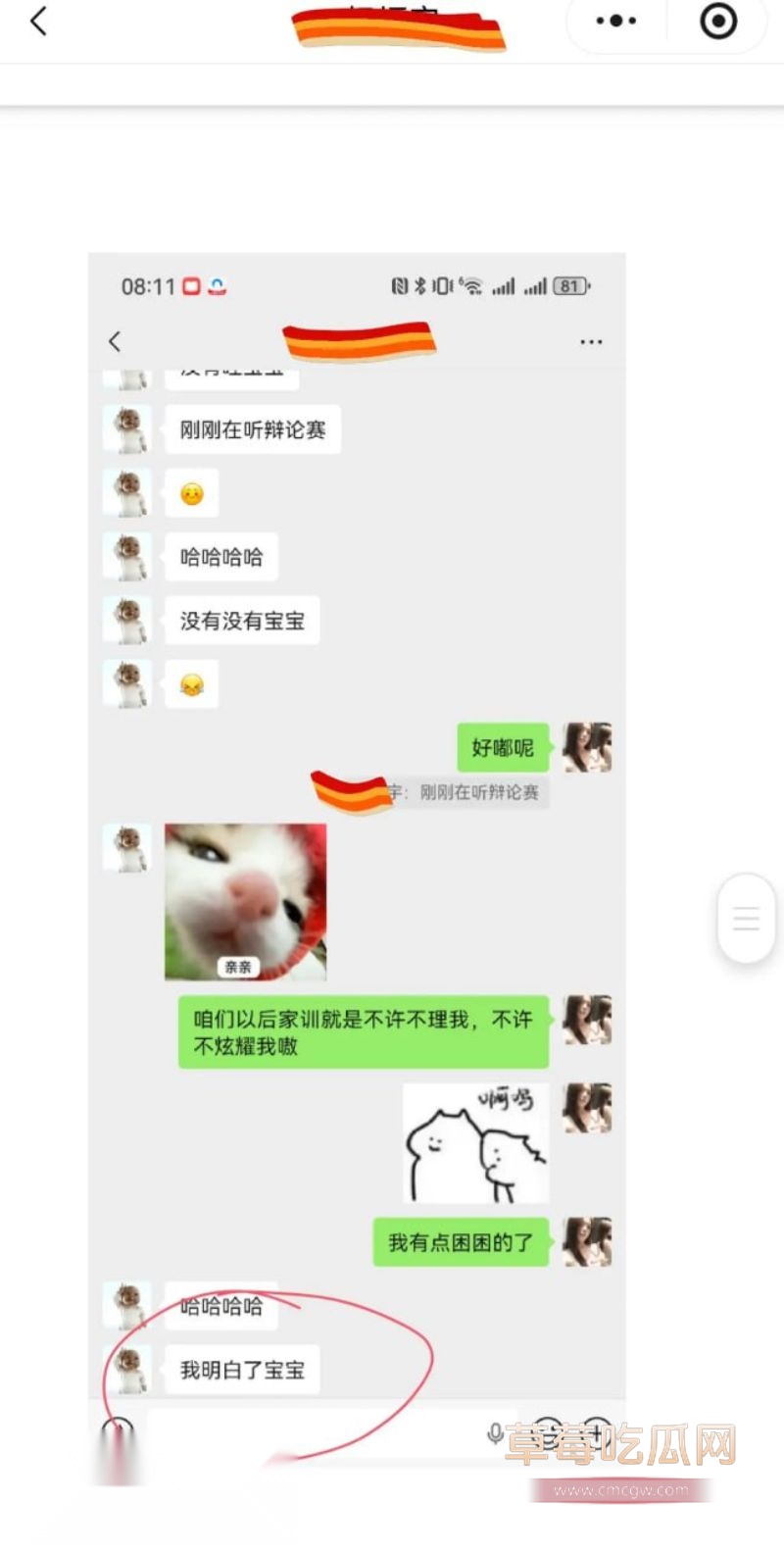Tap the circular capsule close button
784x1554 pixels.
716,20
